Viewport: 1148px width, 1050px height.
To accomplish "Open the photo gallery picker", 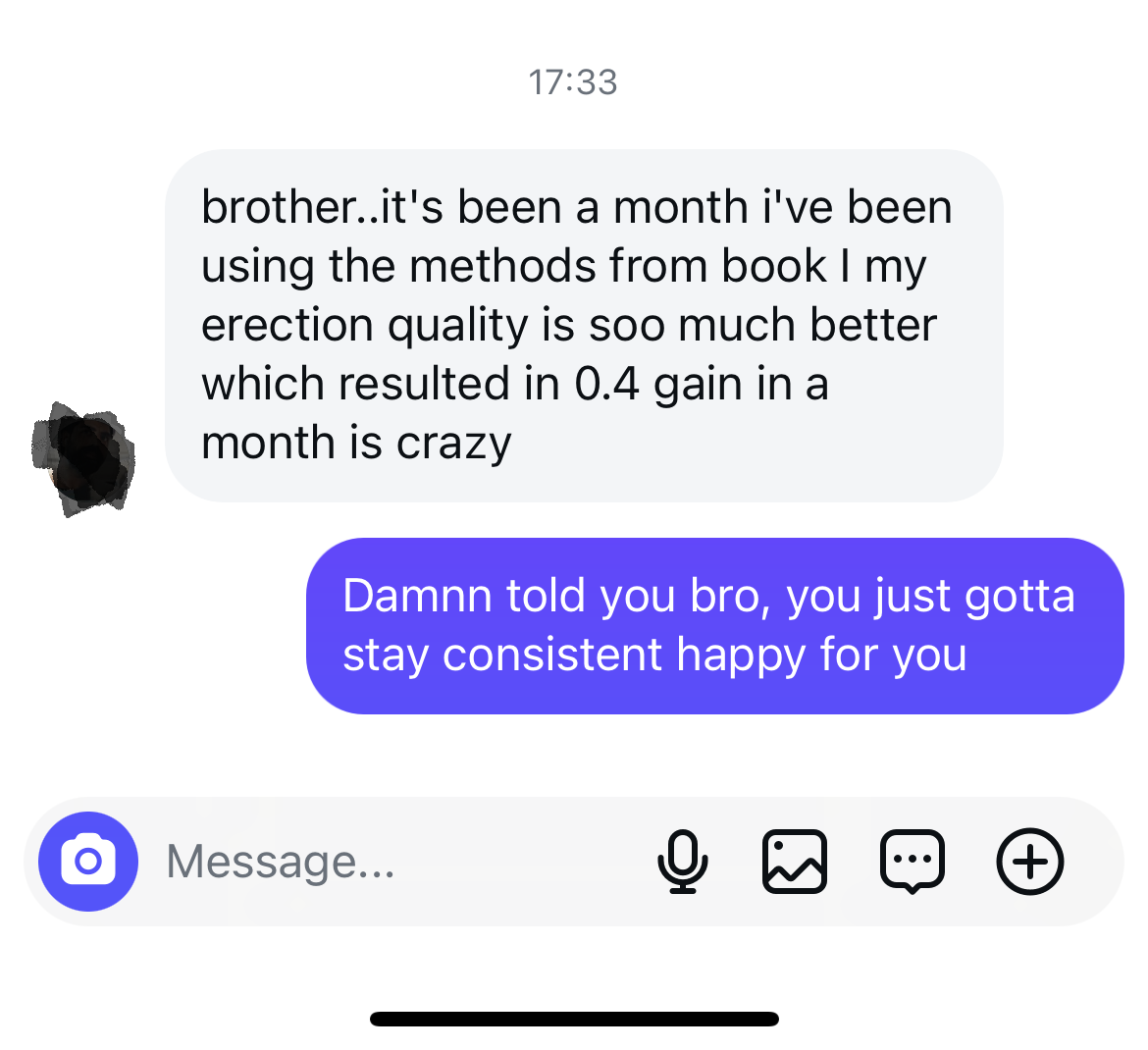I will point(795,862).
